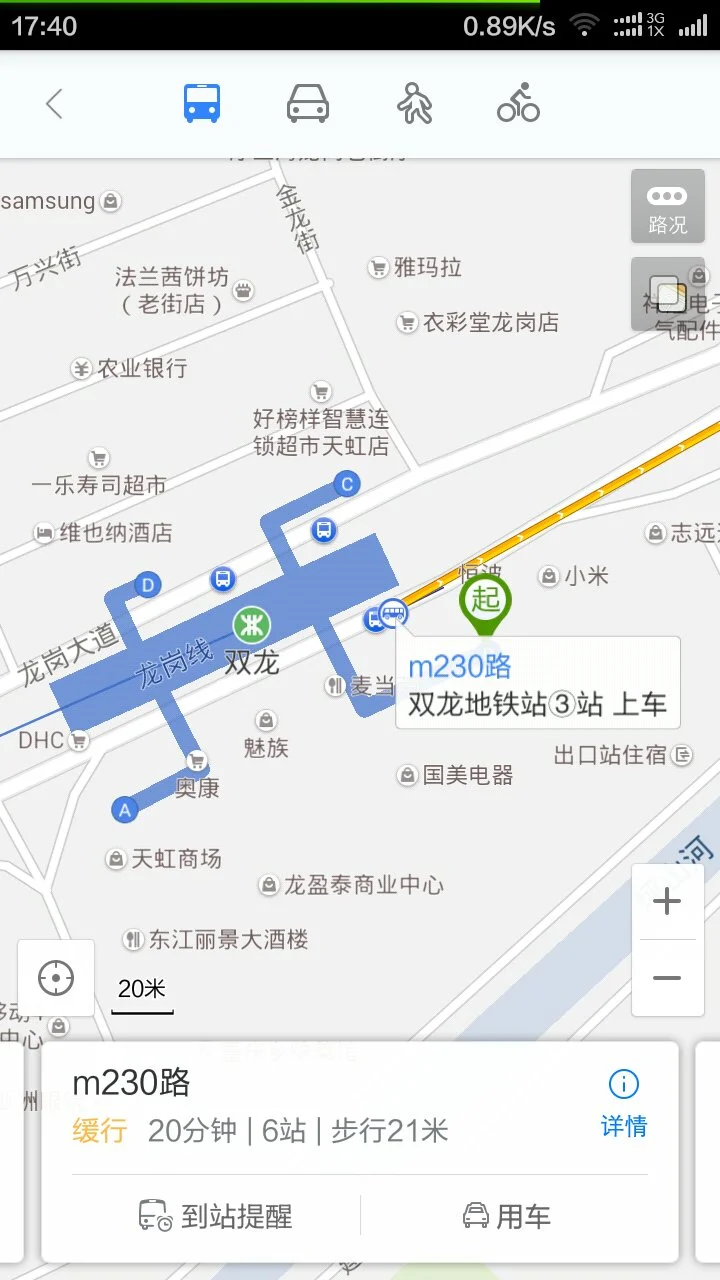Tap the my-location crosshair button
This screenshot has height=1280, width=720.
coord(56,978)
